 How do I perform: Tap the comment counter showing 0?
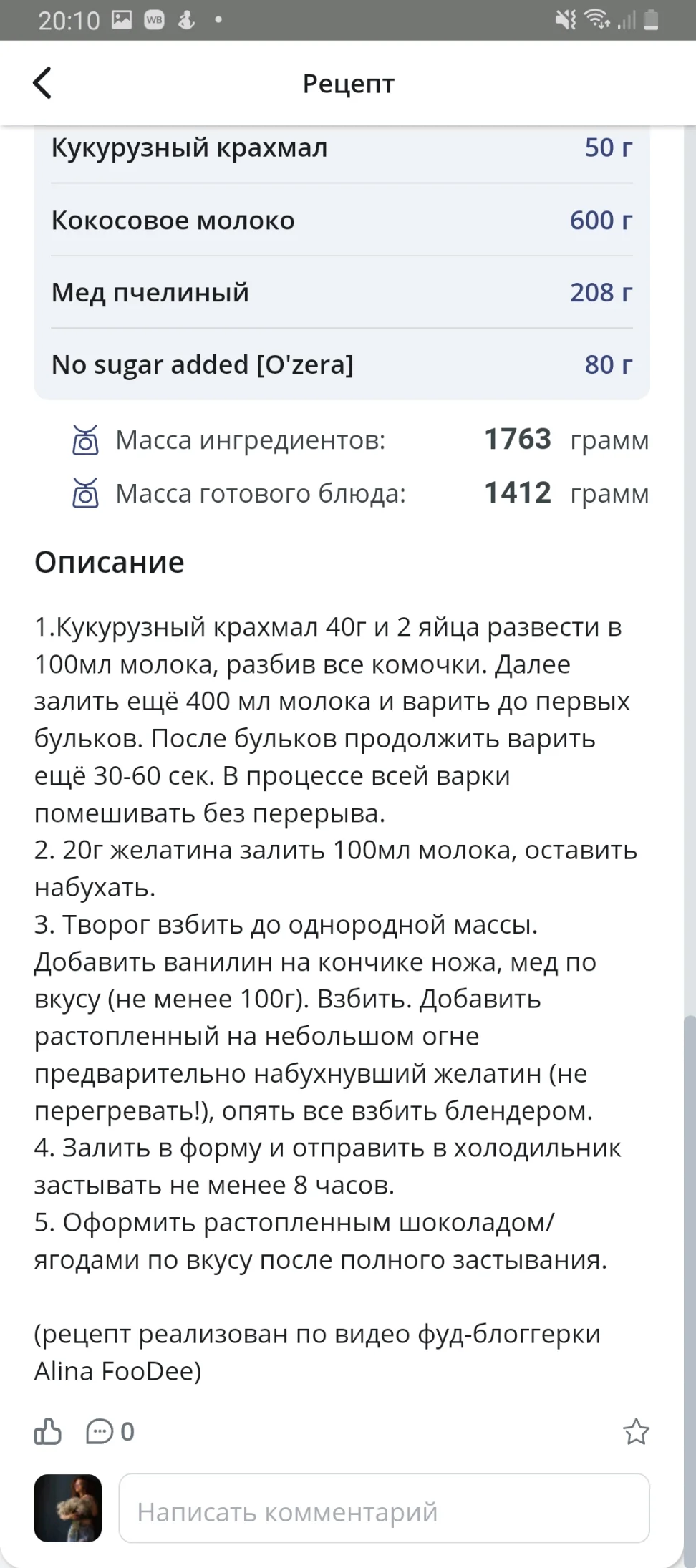[128, 1432]
